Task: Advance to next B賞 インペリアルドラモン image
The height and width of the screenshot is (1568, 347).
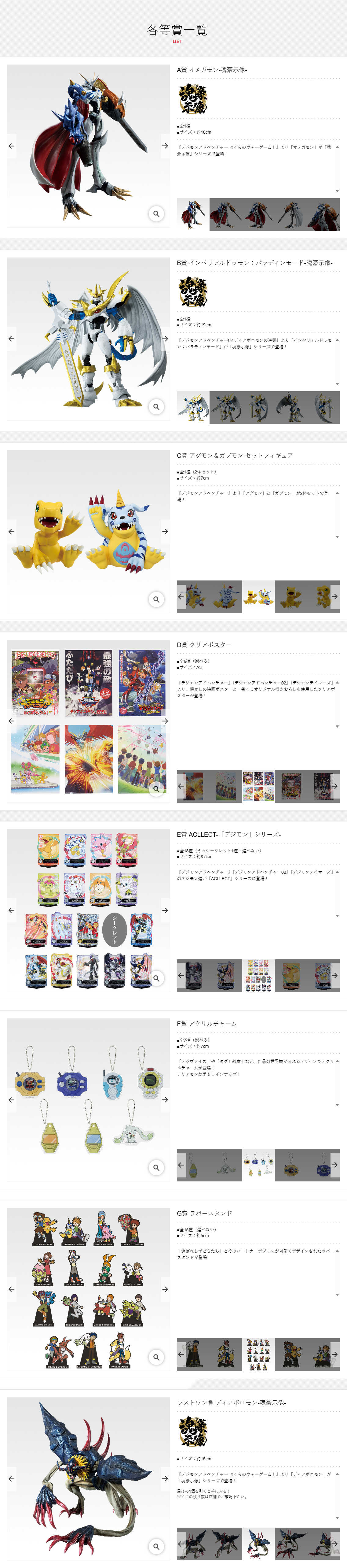Action: point(165,339)
